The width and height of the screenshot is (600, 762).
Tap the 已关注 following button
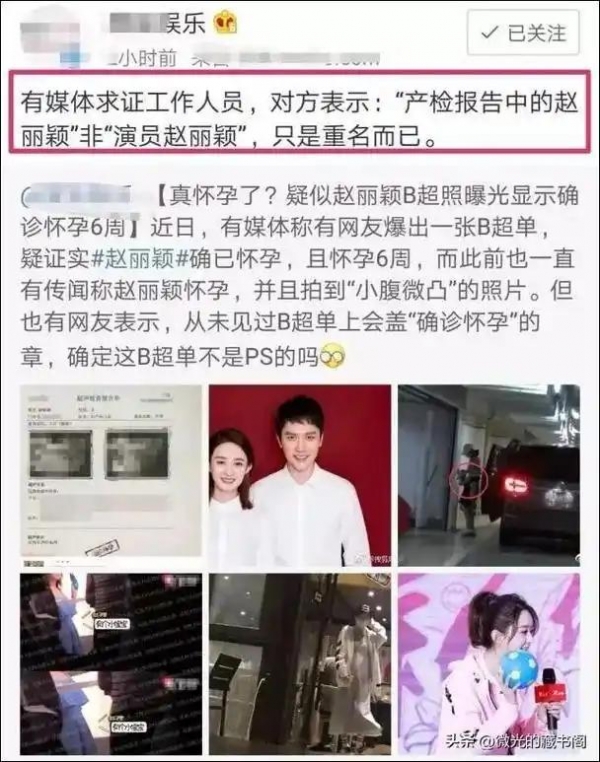click(524, 33)
